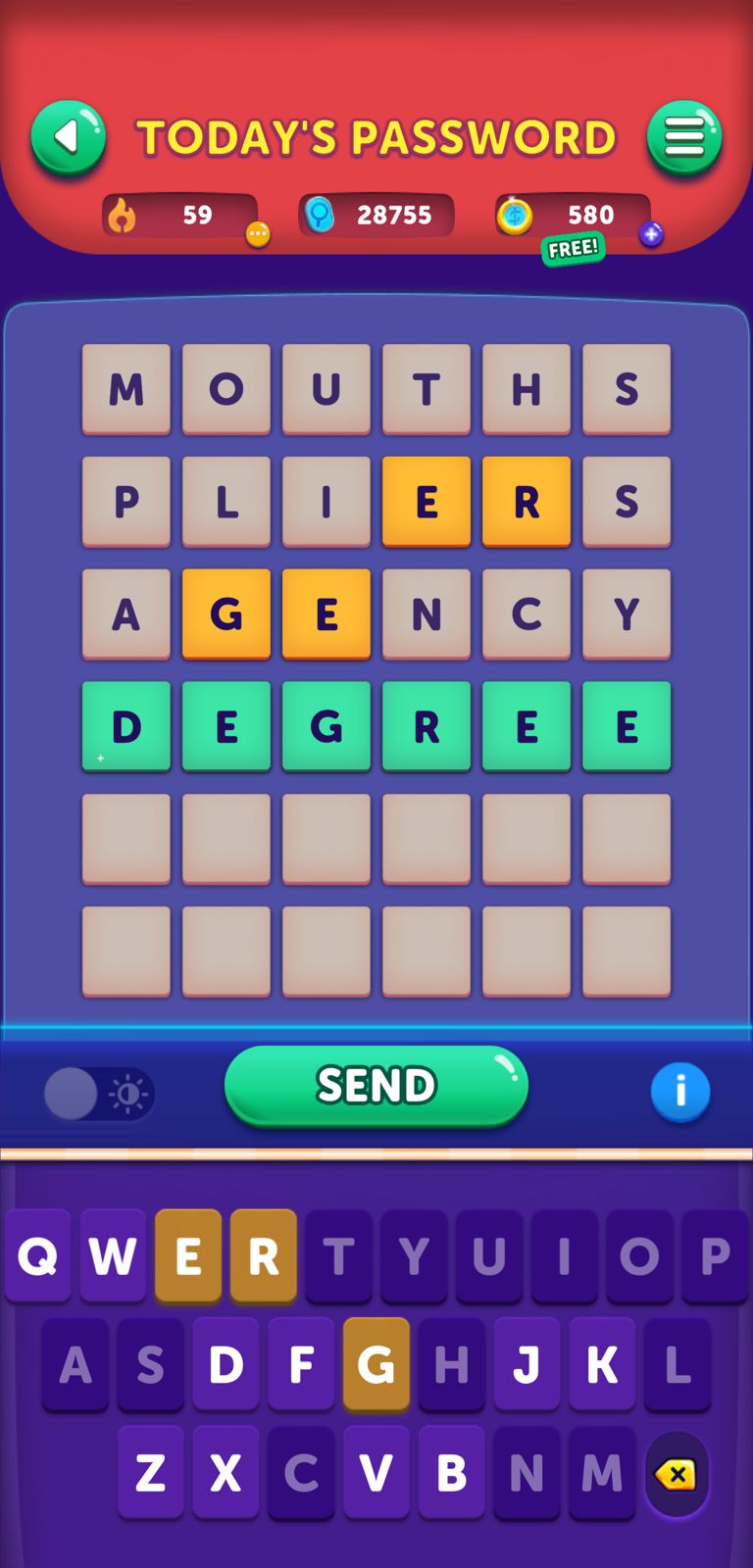This screenshot has height=1568, width=753.
Task: Hit the F key
Action: point(301,1364)
